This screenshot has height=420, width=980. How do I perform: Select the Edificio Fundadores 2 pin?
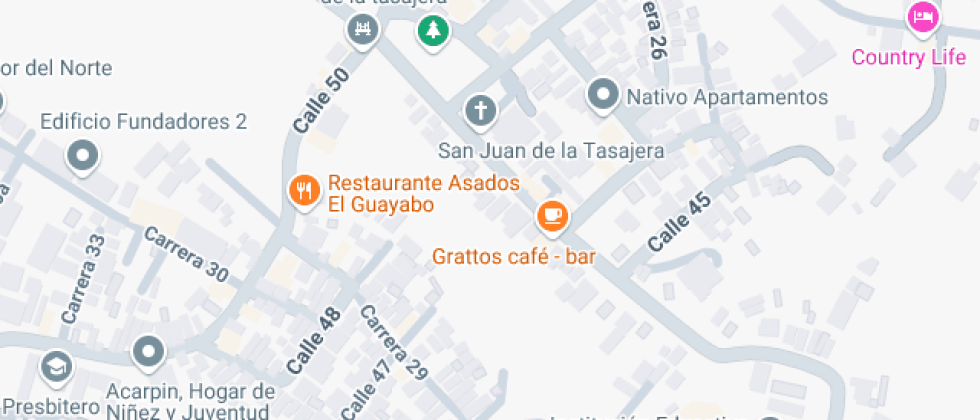point(82,155)
